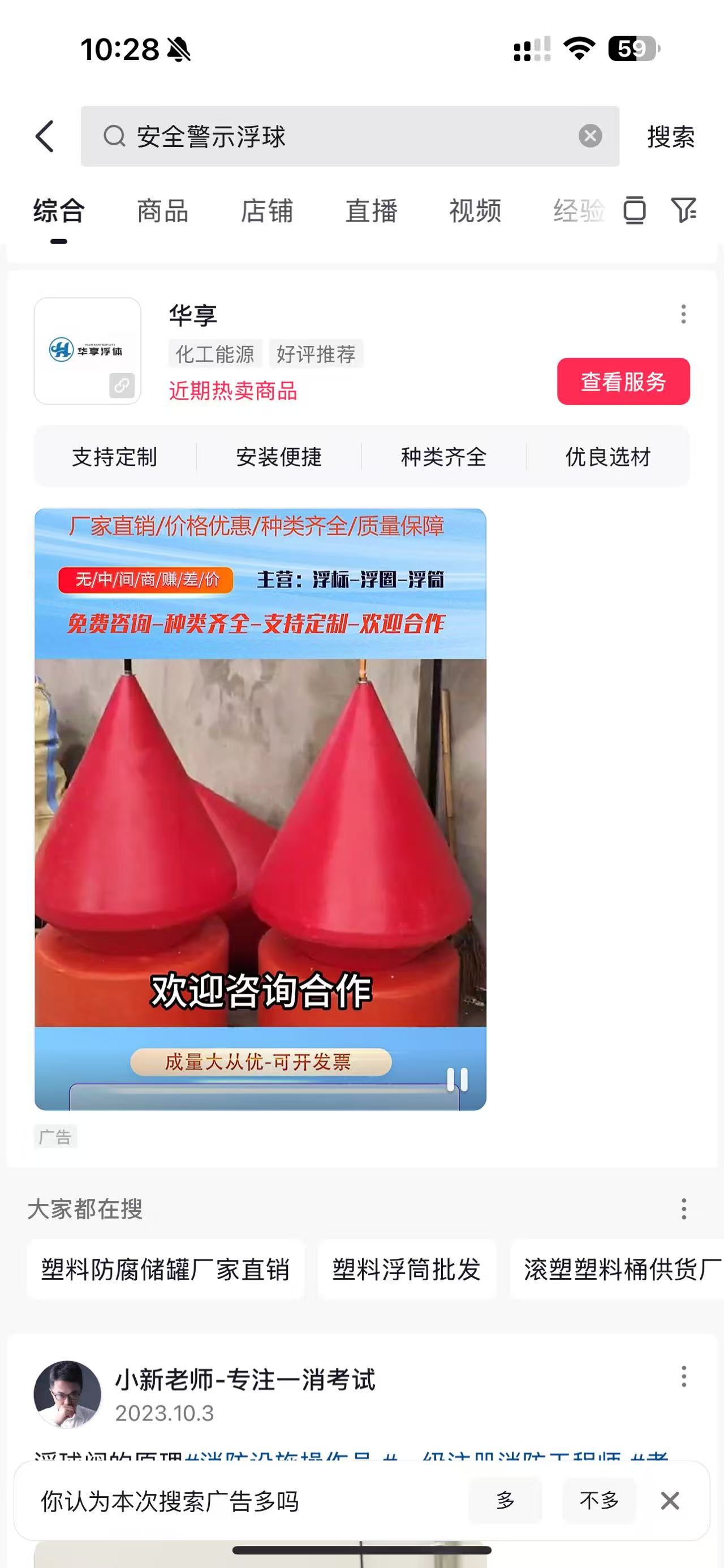The width and height of the screenshot is (724, 1568).
Task: Switch to the 商品 tab
Action: [x=162, y=211]
